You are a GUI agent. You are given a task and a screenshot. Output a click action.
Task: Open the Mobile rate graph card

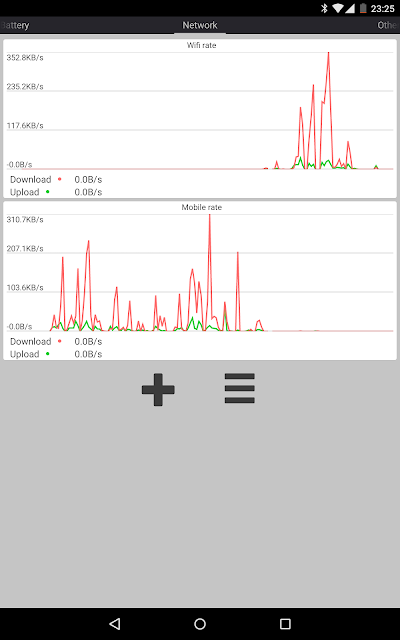tap(200, 280)
